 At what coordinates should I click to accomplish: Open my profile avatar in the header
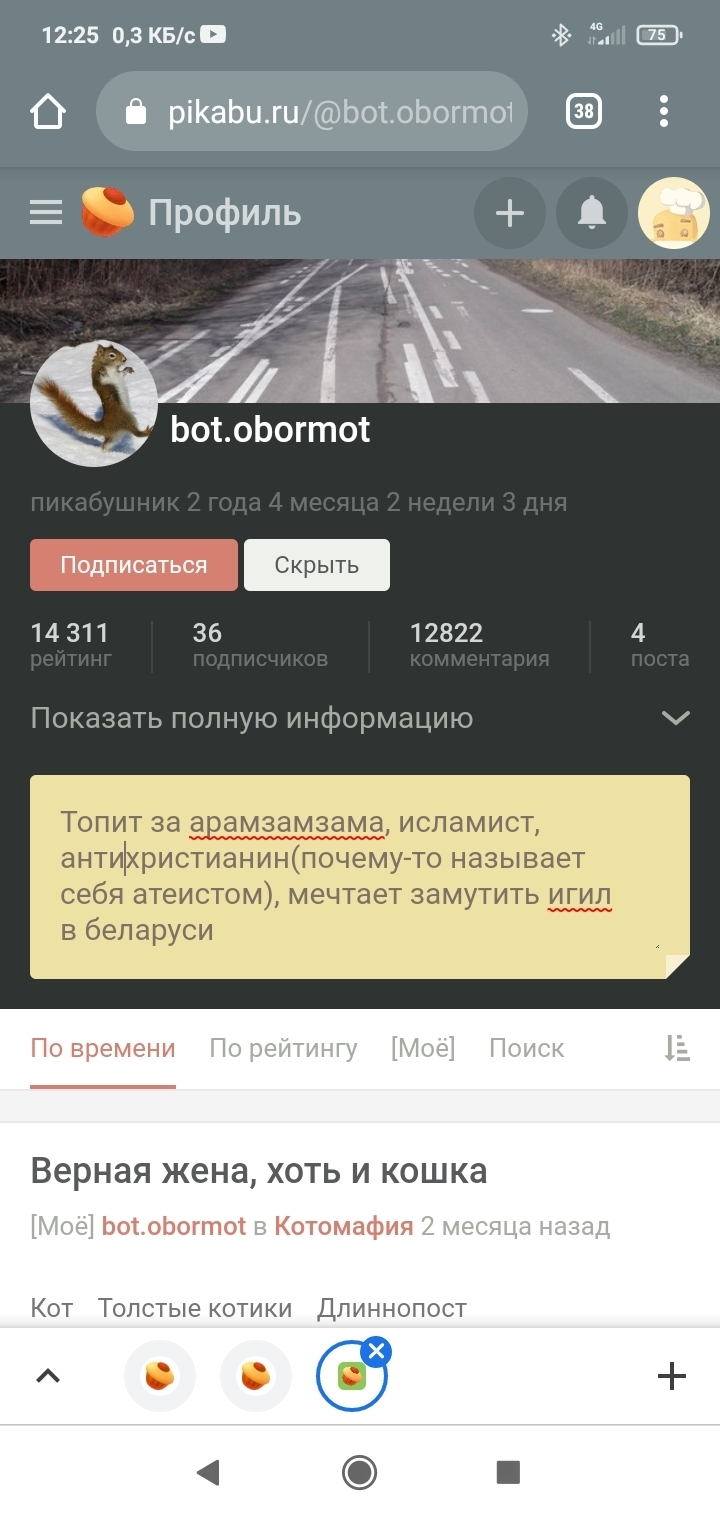[x=674, y=213]
